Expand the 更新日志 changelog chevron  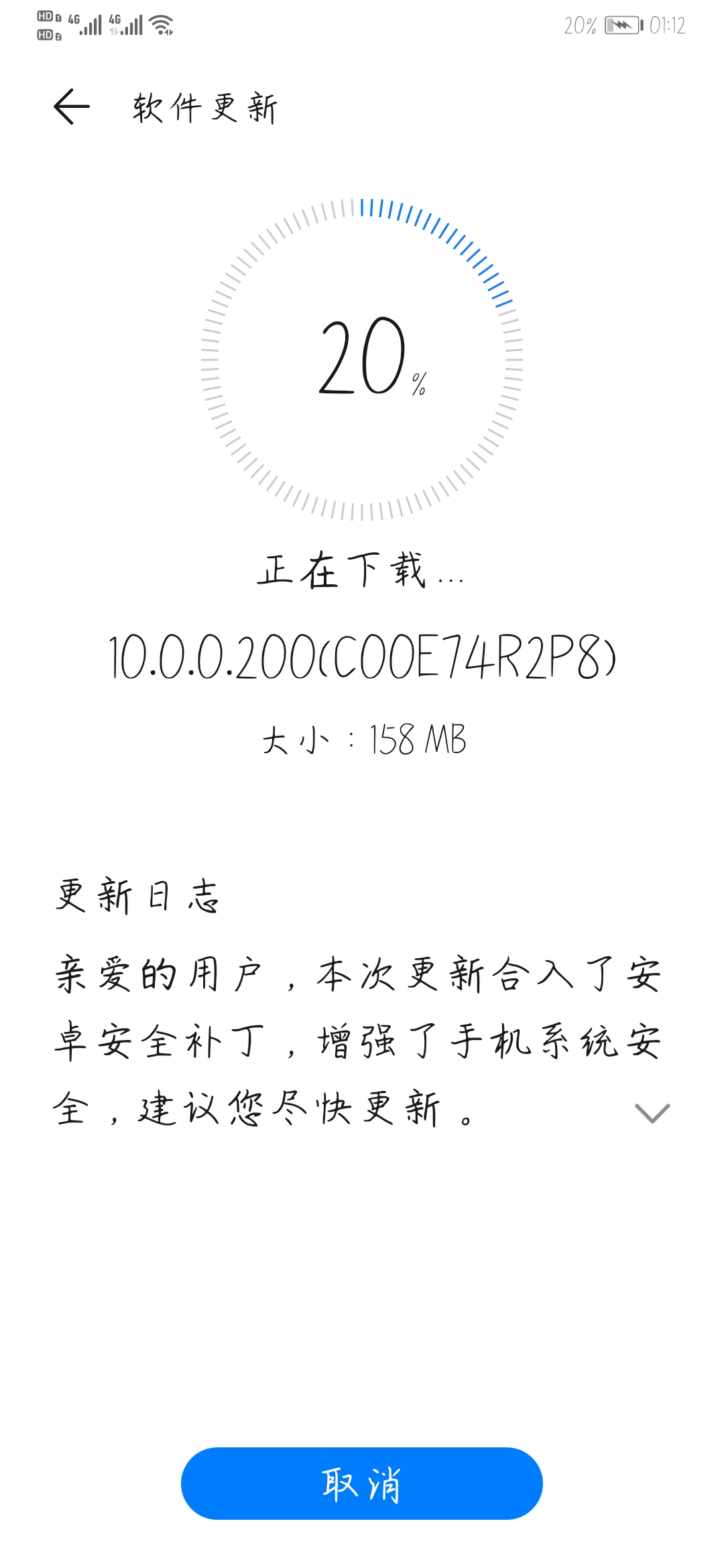[652, 1112]
